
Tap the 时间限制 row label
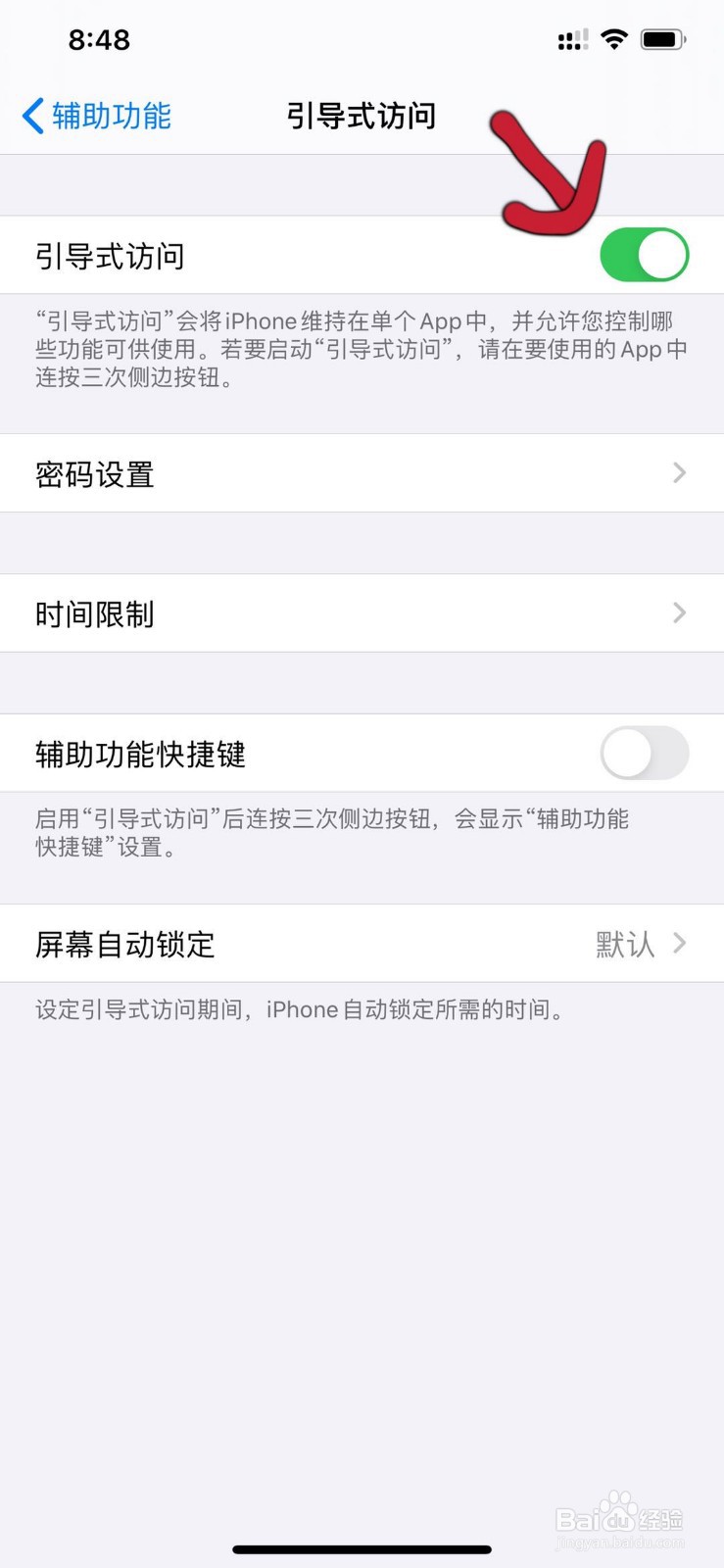(x=92, y=613)
